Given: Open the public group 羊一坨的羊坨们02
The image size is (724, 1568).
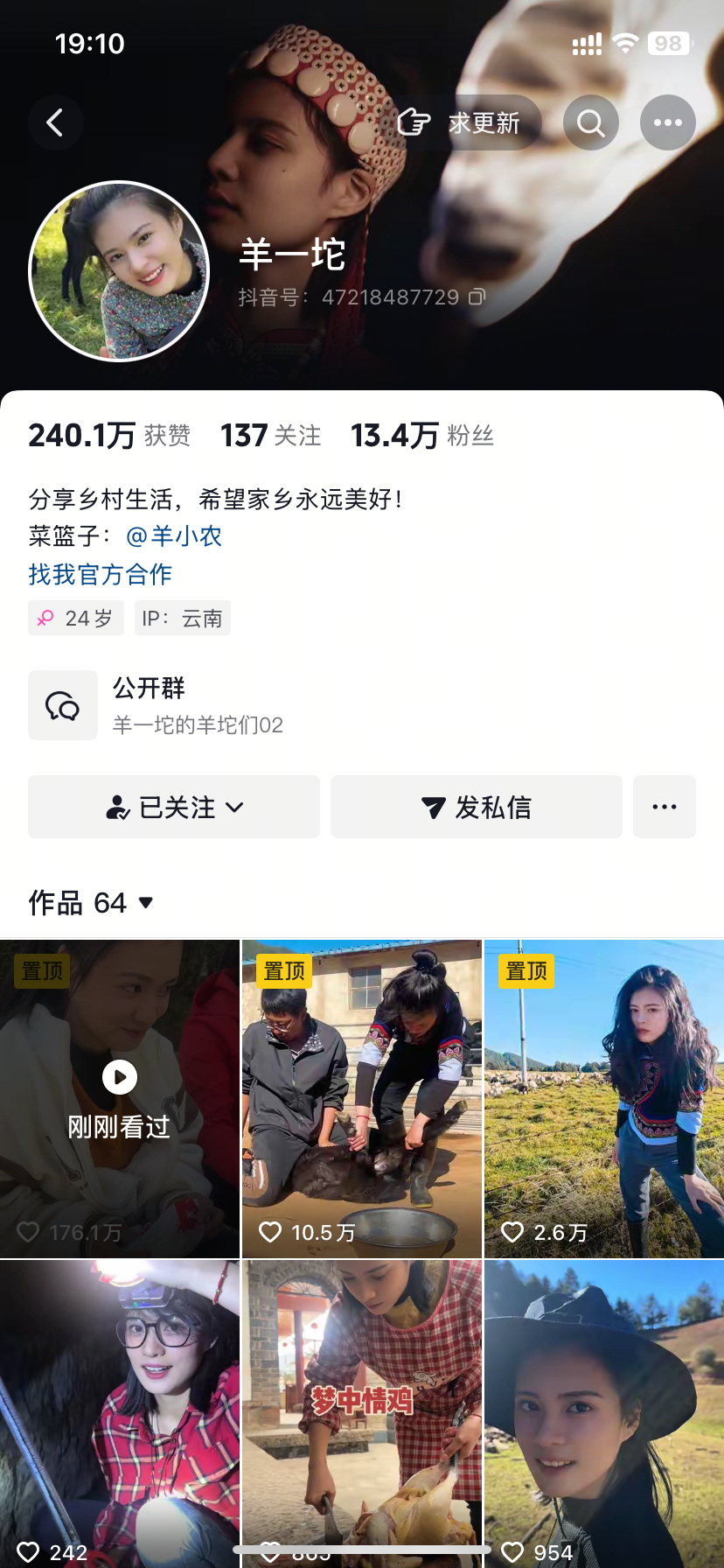Looking at the screenshot, I should click(198, 705).
